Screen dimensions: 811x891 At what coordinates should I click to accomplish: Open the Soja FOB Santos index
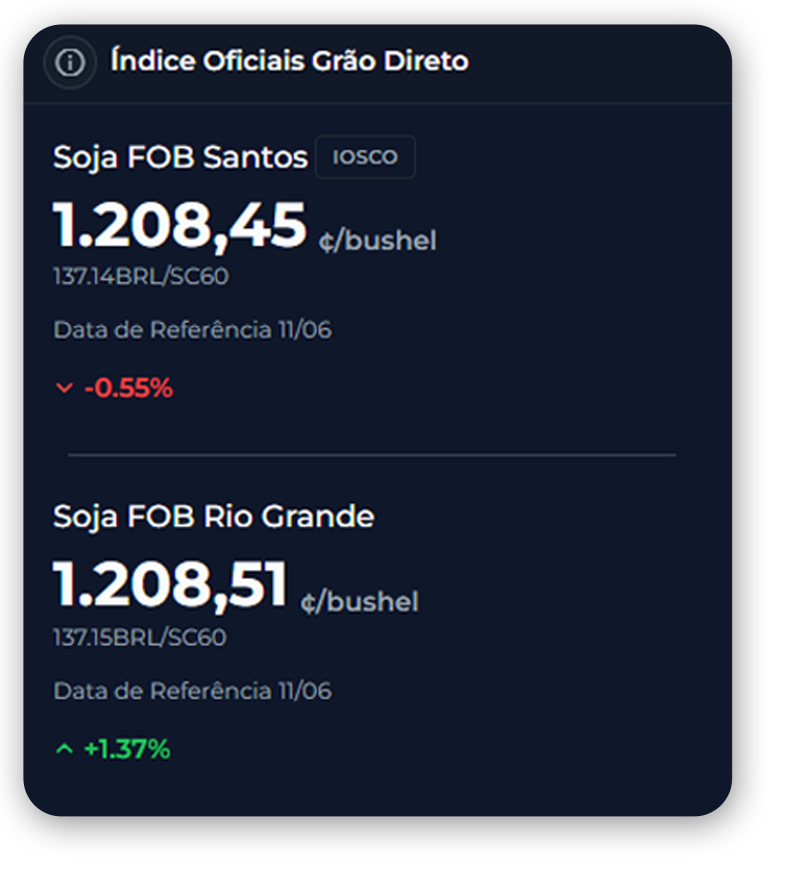coord(180,157)
